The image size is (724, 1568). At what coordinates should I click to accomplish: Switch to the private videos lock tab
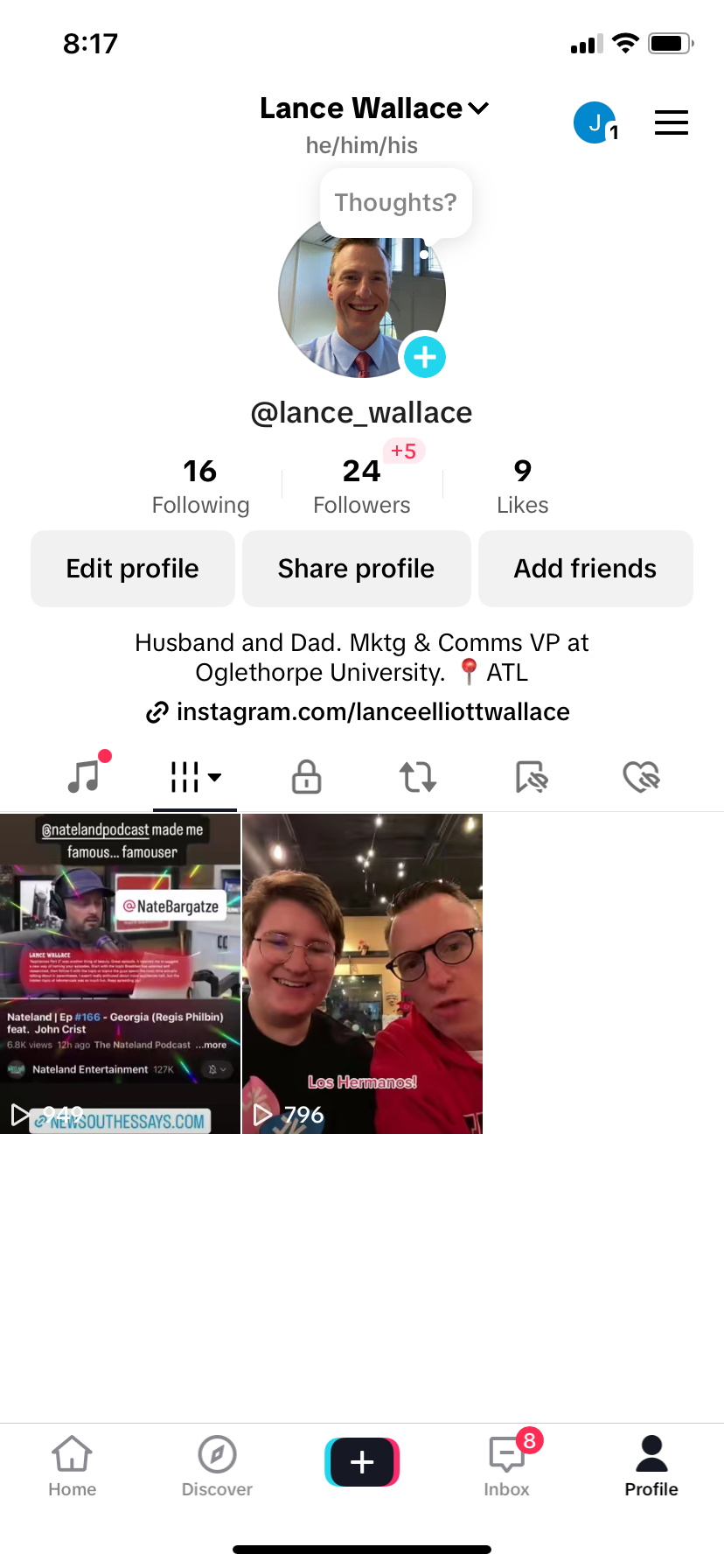coord(306,776)
